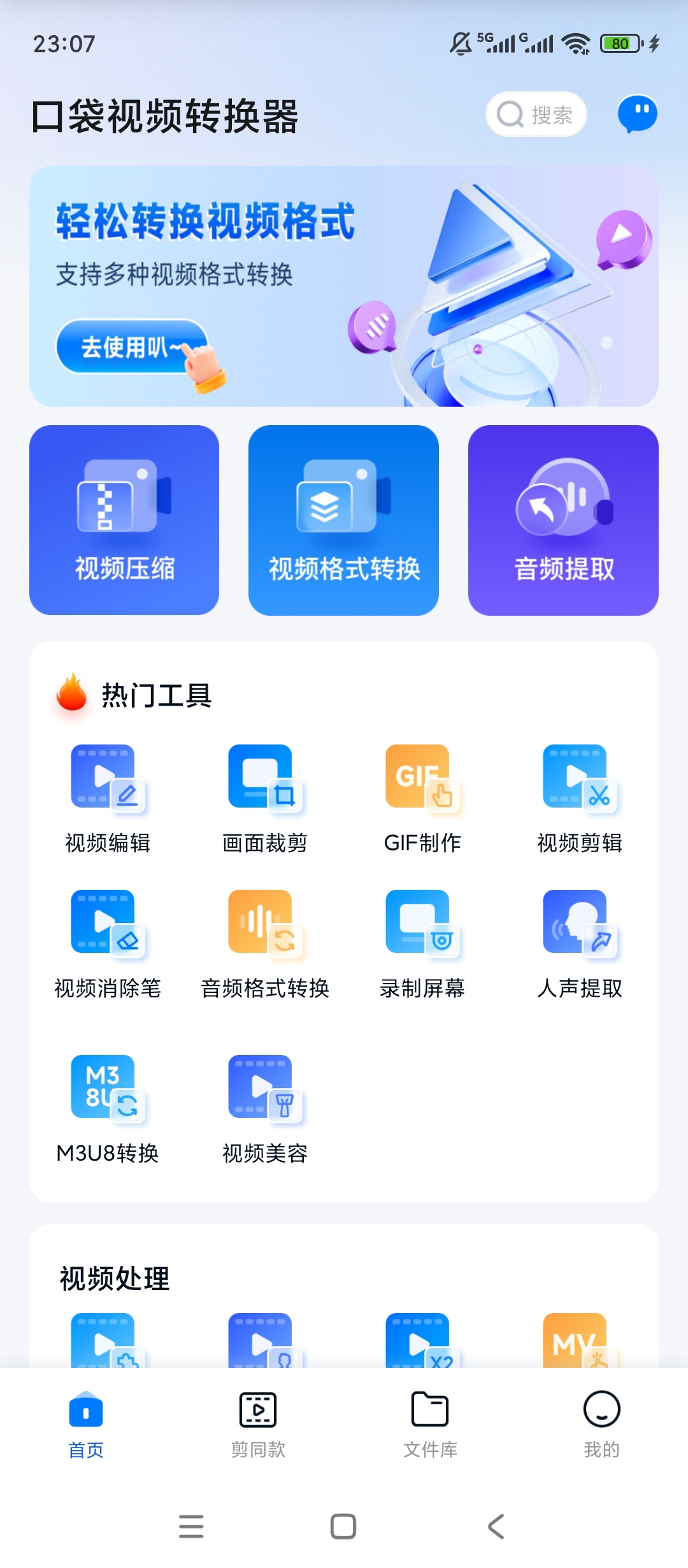
Task: Select the 视频格式转换 feature
Action: click(x=344, y=521)
